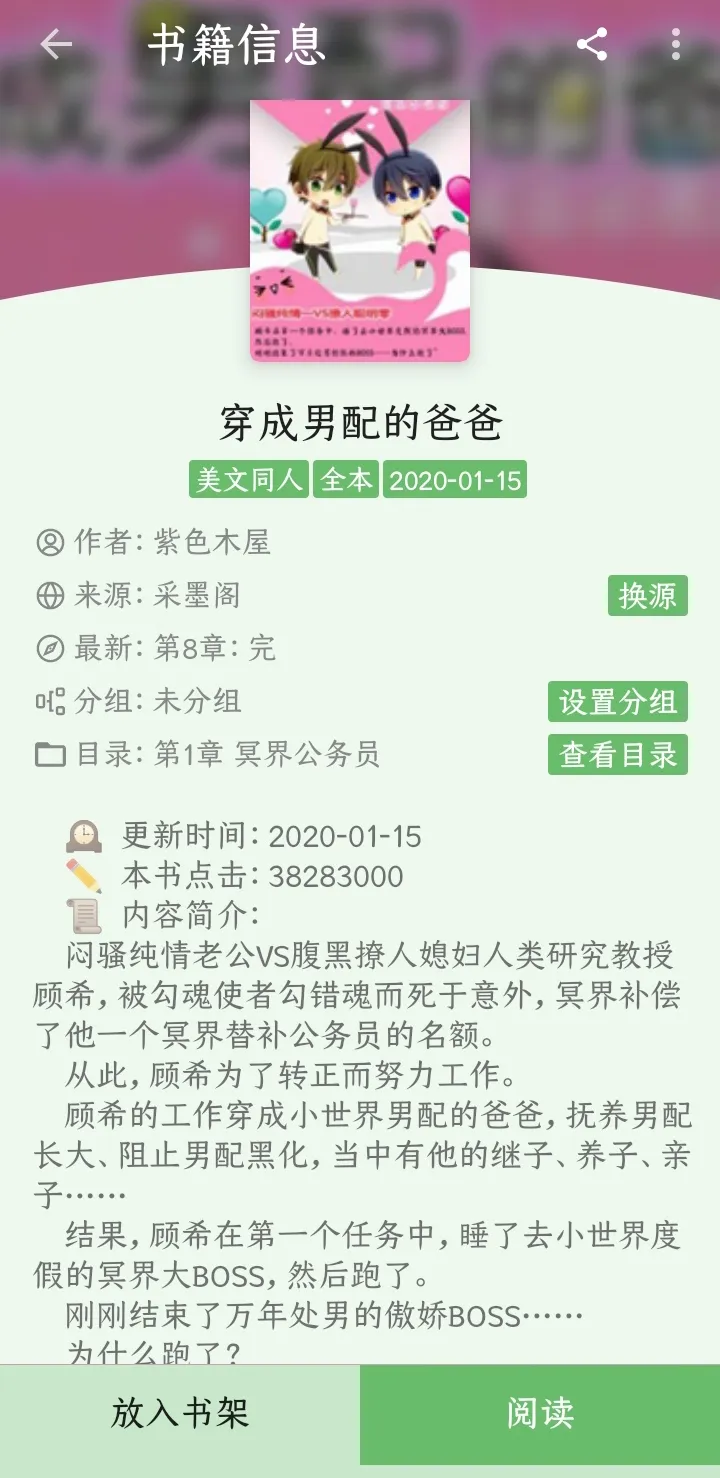Share this book info

pyautogui.click(x=592, y=44)
